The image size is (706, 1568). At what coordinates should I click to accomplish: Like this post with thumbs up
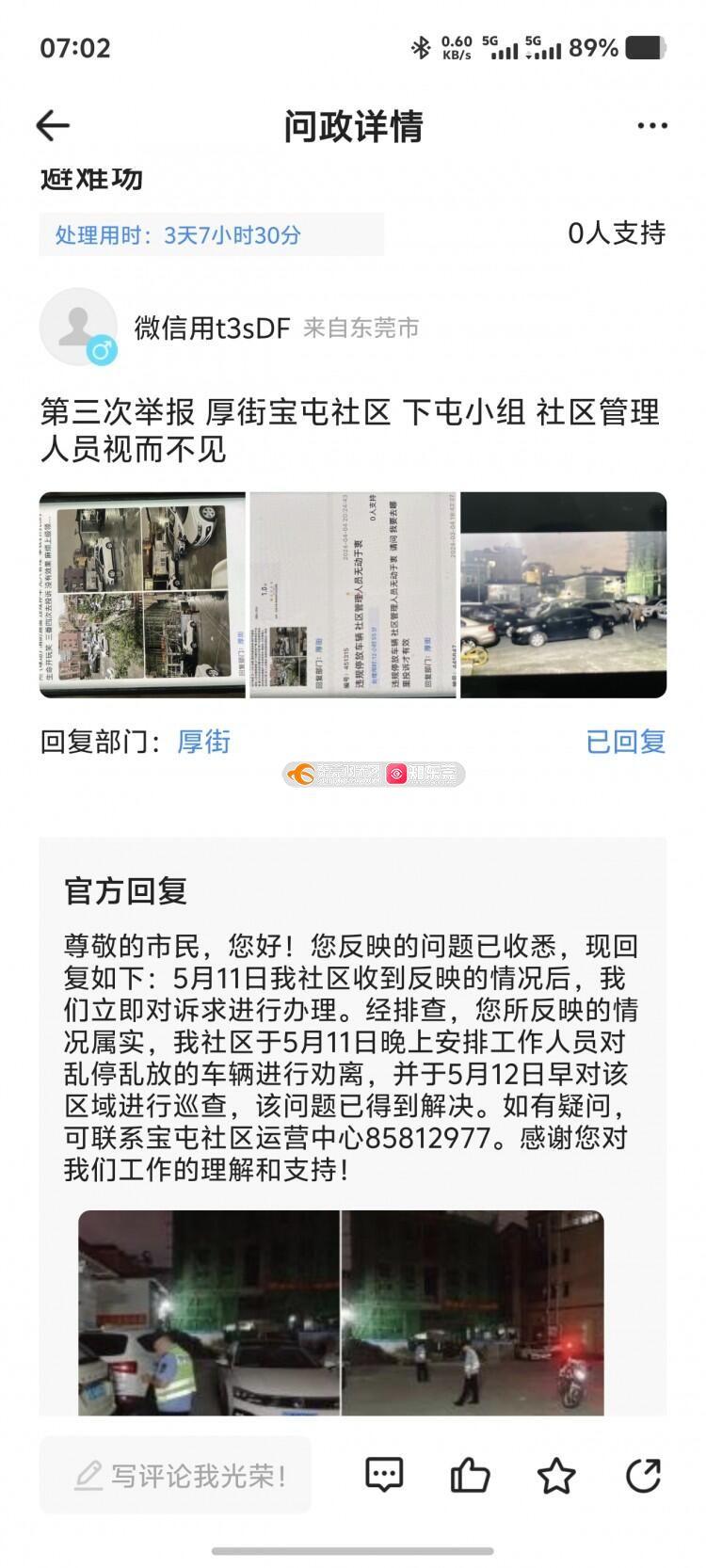tap(470, 1475)
